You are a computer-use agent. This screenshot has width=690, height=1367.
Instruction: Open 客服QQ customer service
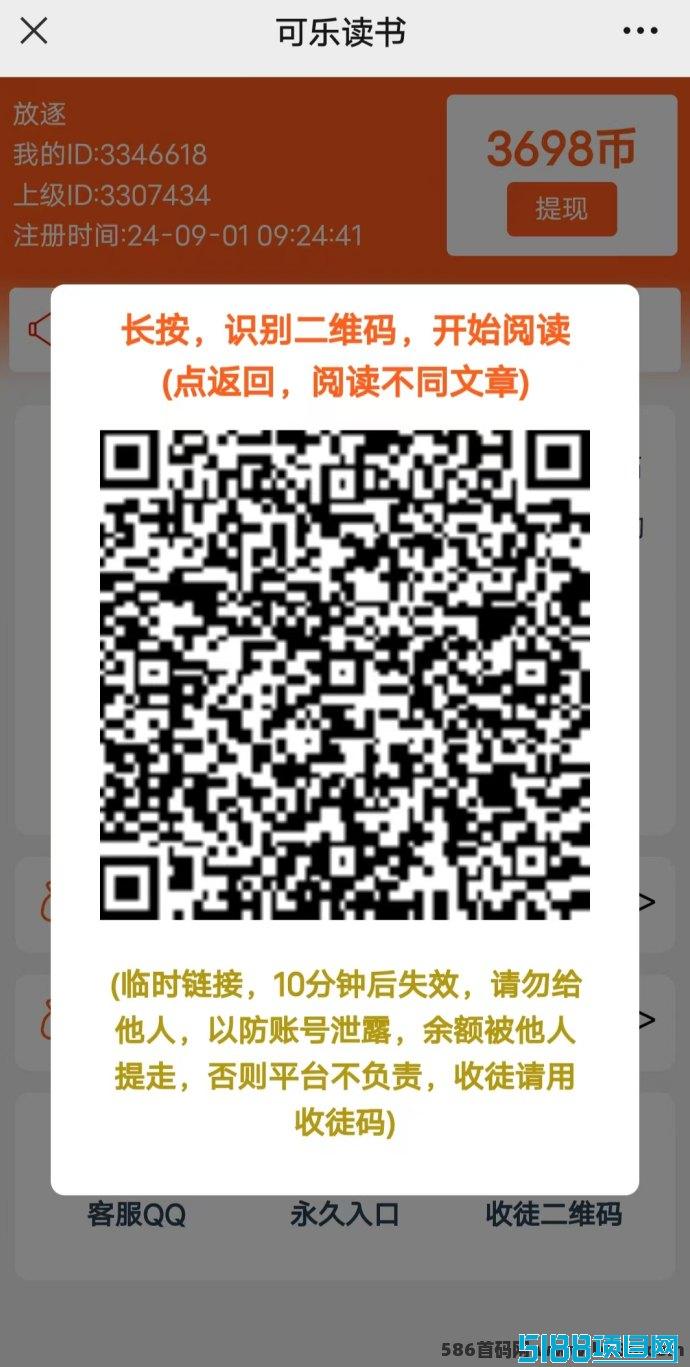pyautogui.click(x=136, y=1214)
